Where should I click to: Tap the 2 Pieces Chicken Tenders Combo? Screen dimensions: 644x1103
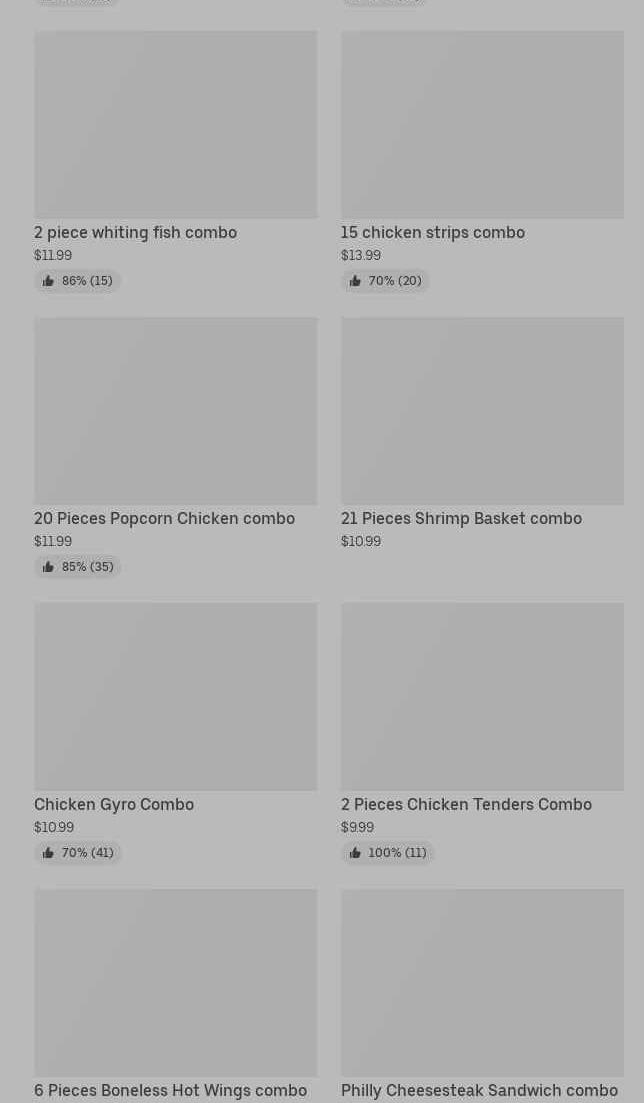pos(481,697)
